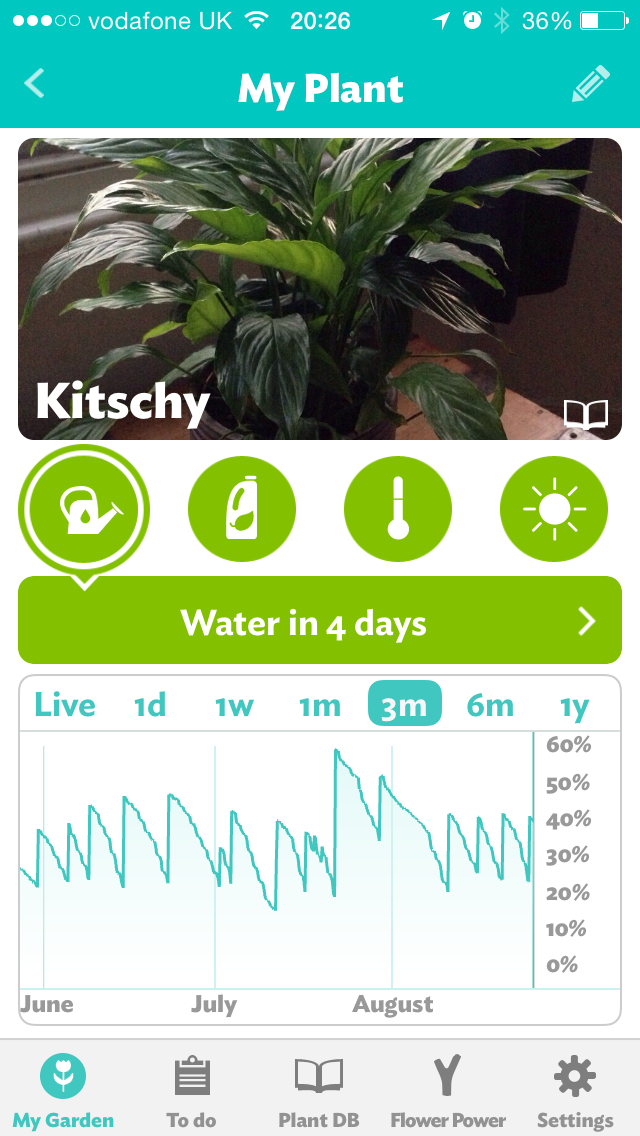Screen dimensions: 640x1136
Task: Open the Water in 4 days banner
Action: pos(320,621)
